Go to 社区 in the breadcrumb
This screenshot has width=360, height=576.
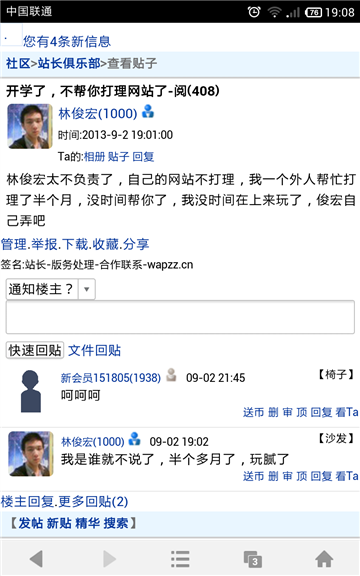point(18,63)
